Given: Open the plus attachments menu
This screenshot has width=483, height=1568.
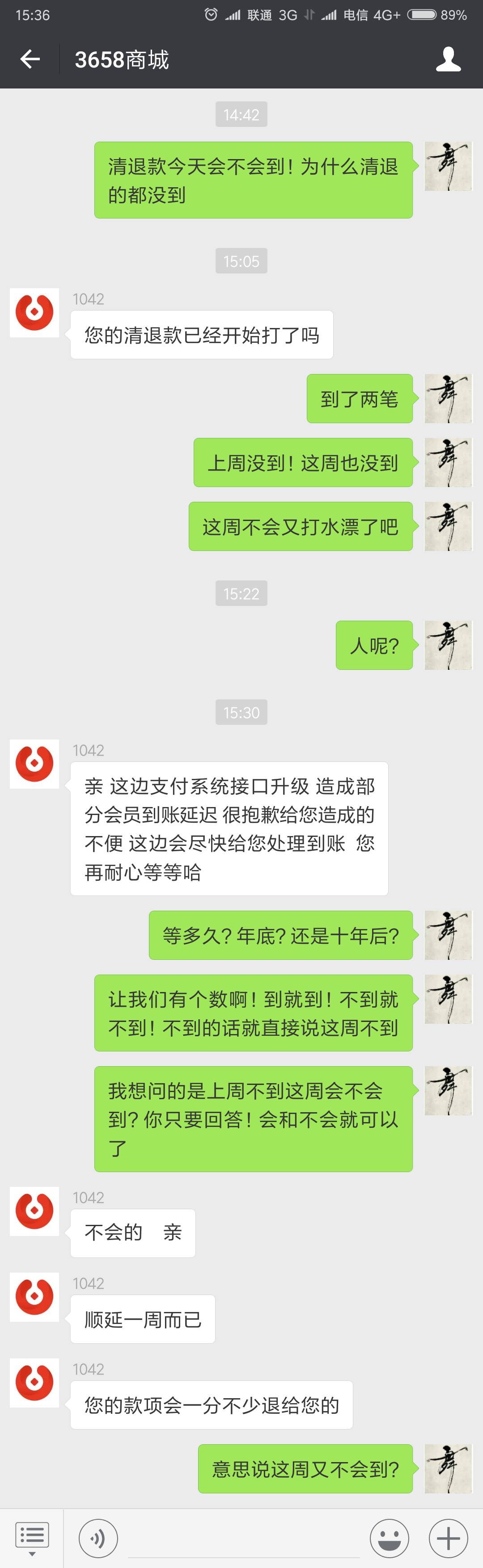Looking at the screenshot, I should point(448,1538).
